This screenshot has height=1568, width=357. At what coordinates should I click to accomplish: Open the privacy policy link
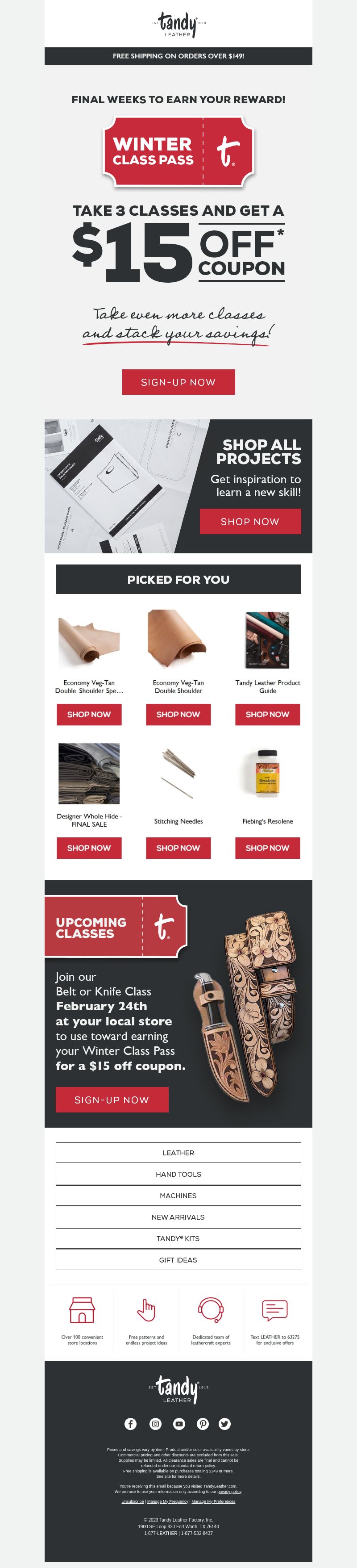coord(229,1491)
